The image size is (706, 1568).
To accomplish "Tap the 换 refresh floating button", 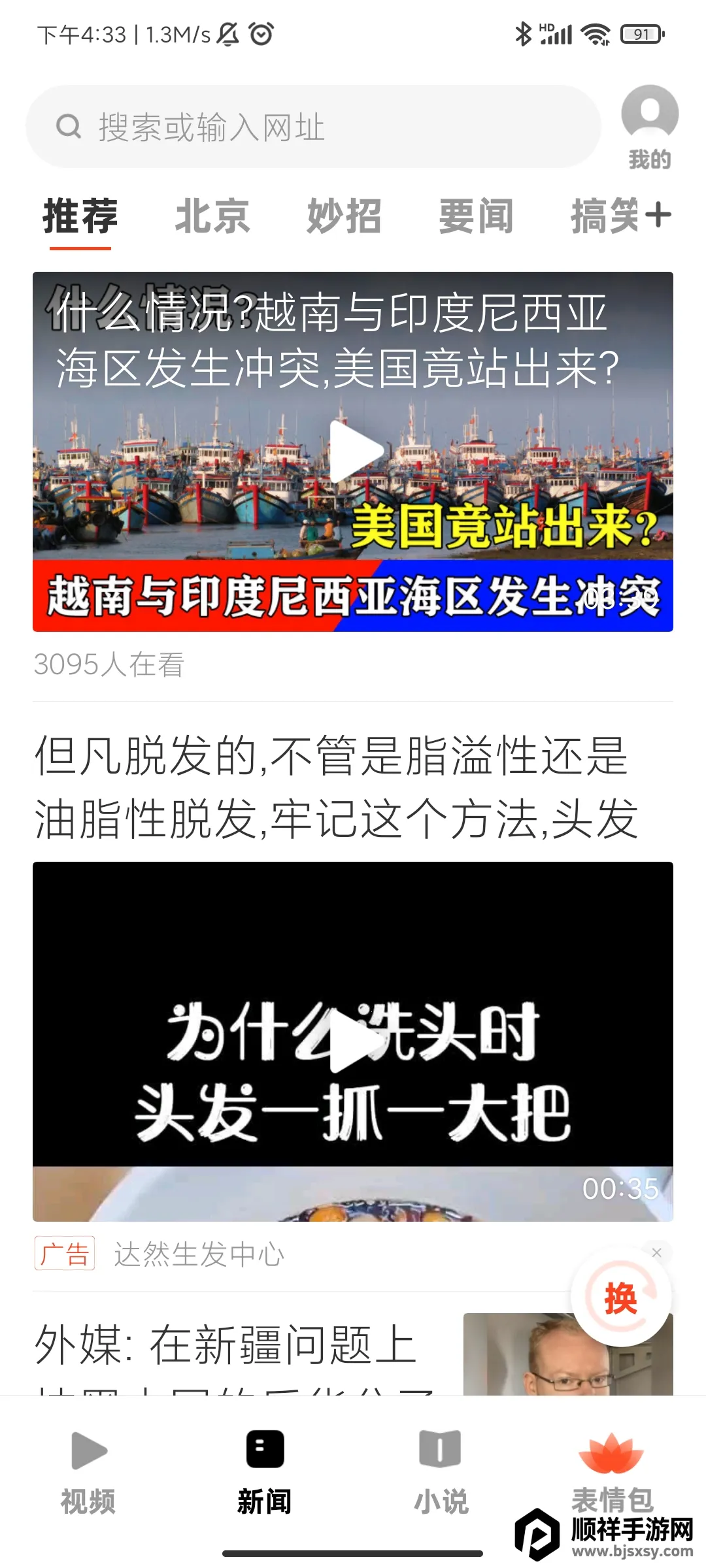I will coord(620,1299).
